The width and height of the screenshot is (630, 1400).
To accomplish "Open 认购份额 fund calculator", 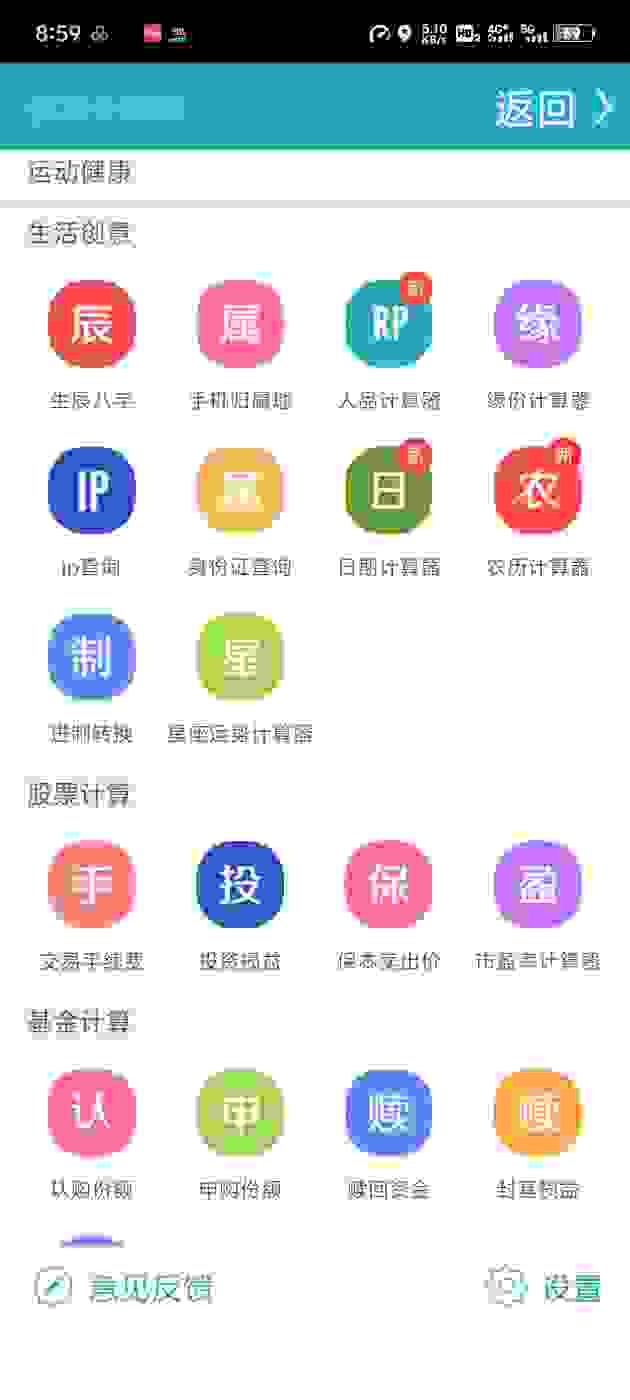I will [x=91, y=1113].
